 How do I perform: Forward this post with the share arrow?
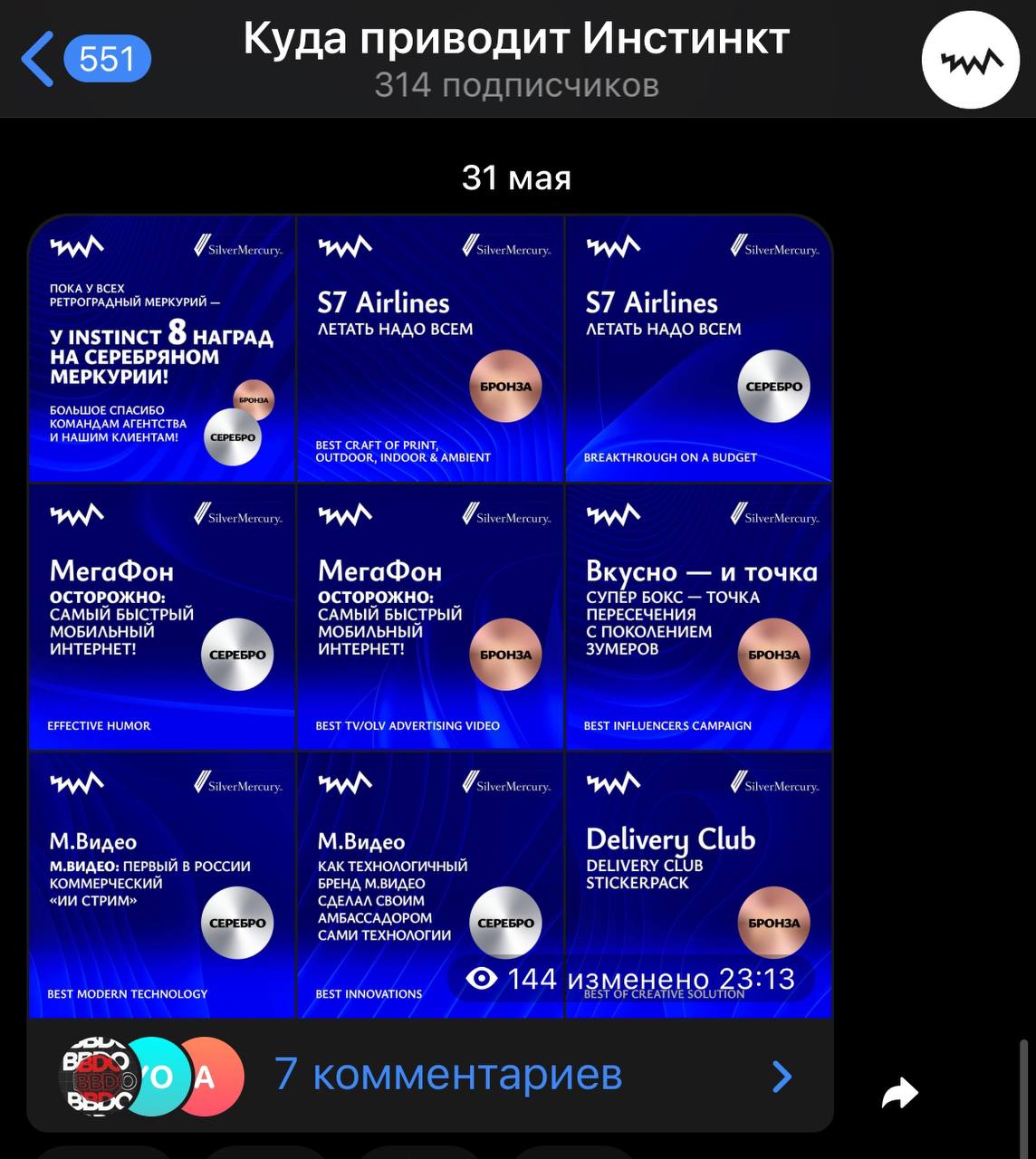[x=899, y=1093]
